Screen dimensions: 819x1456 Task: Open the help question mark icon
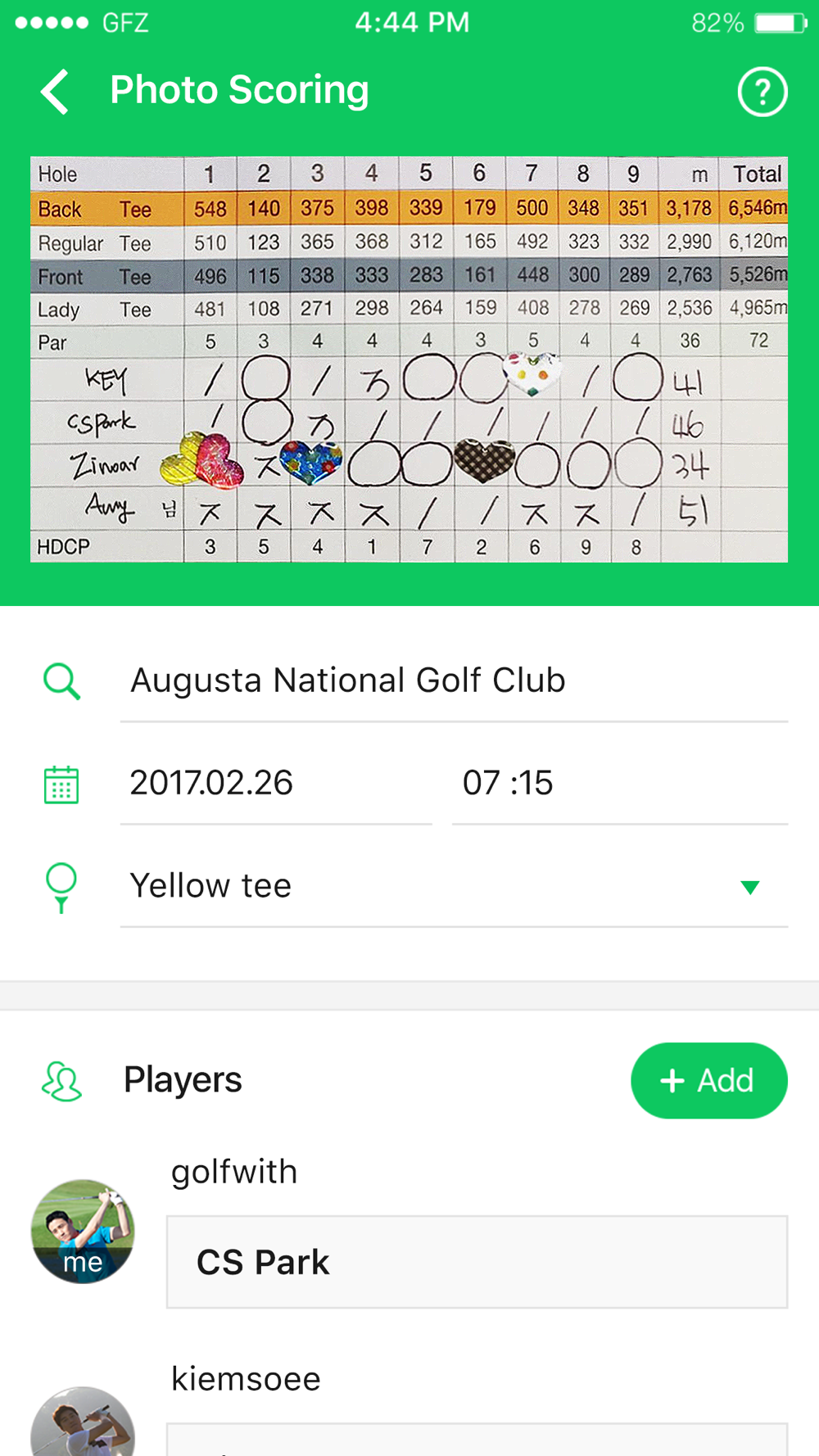tap(762, 92)
